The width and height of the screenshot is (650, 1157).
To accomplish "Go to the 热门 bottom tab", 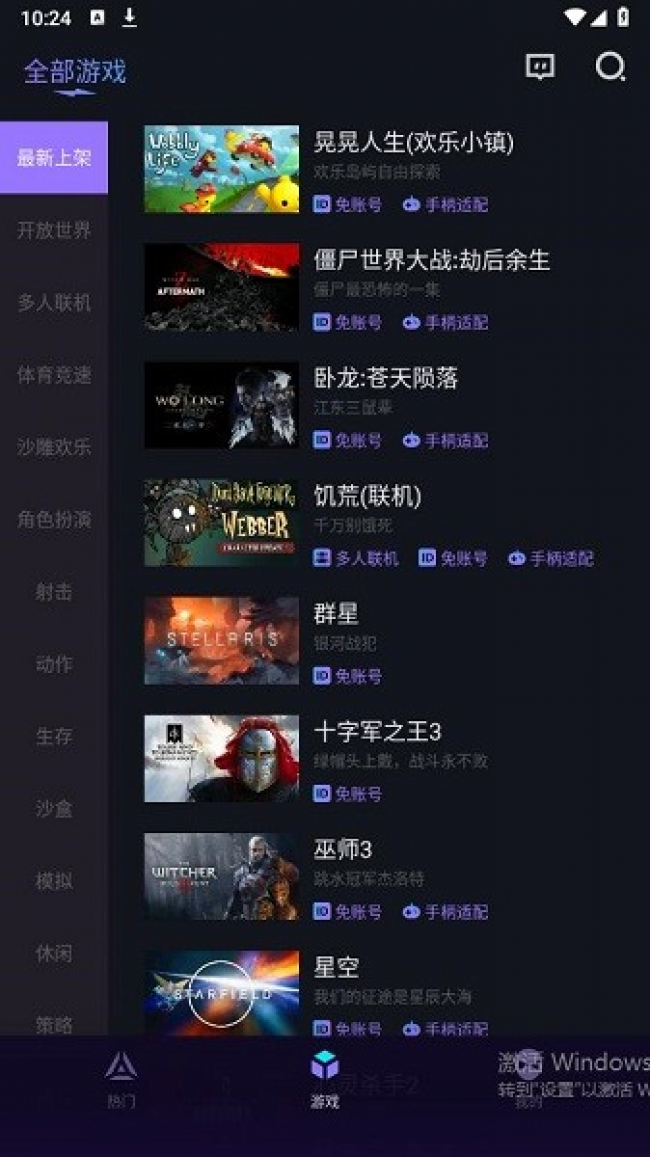I will (x=121, y=1079).
